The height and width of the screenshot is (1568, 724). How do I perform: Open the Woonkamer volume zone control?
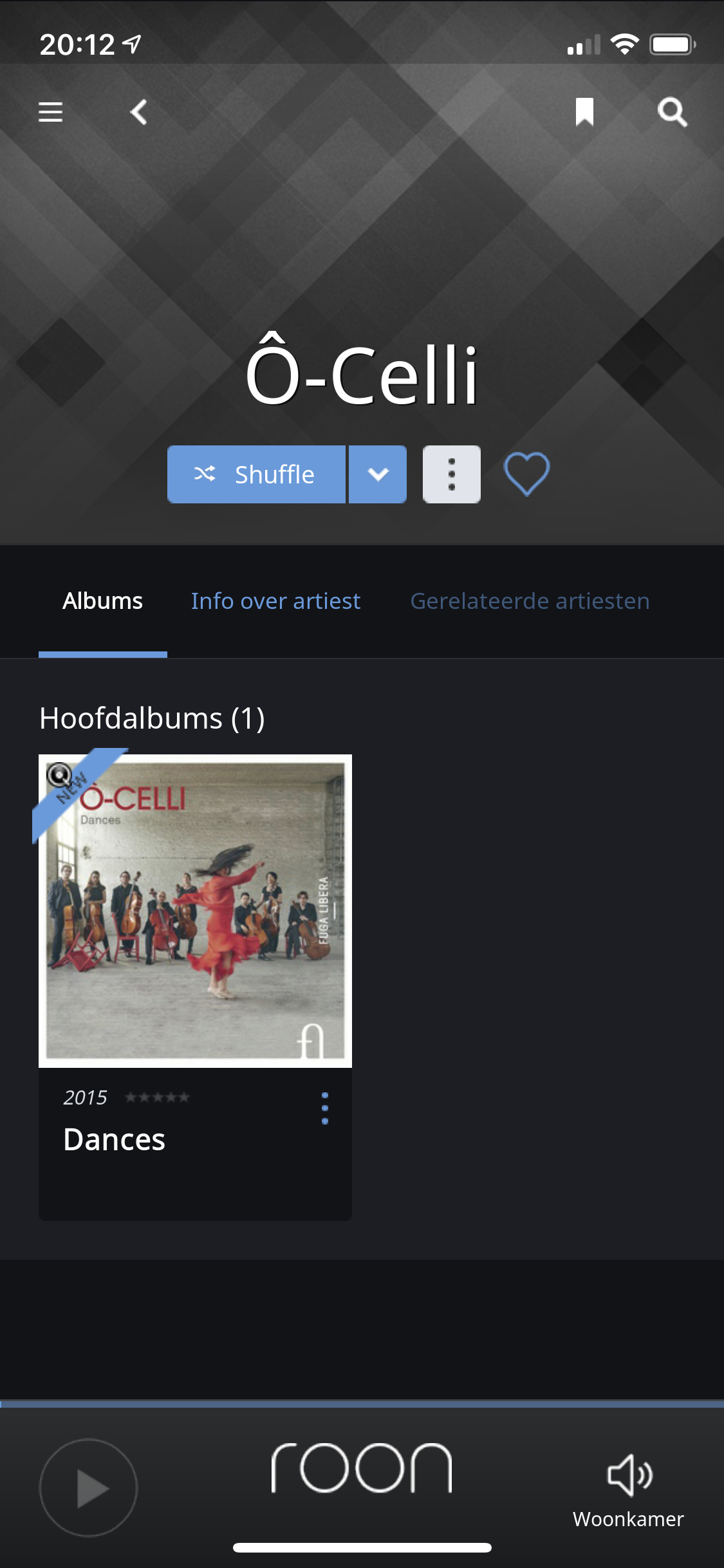629,1490
